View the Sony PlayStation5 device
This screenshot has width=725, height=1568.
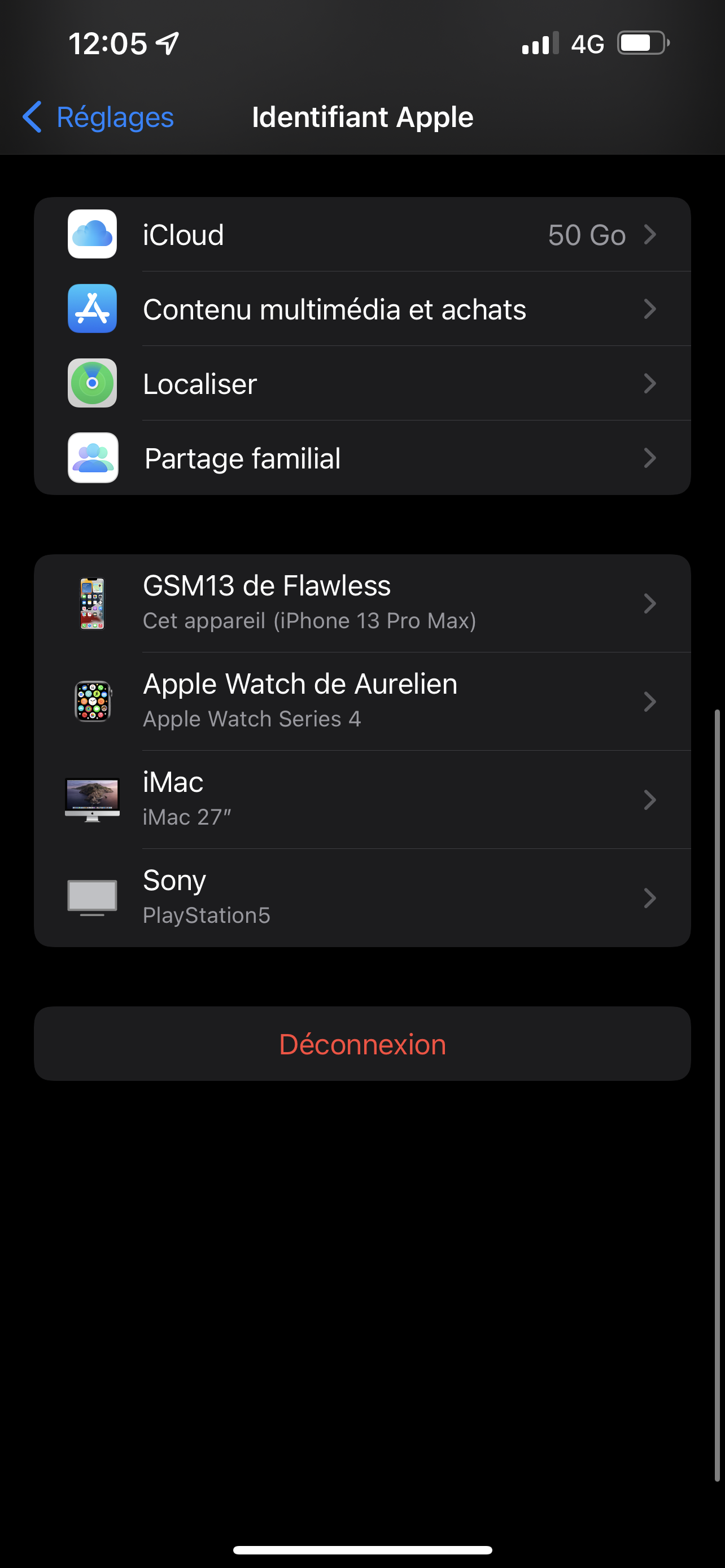(x=362, y=897)
